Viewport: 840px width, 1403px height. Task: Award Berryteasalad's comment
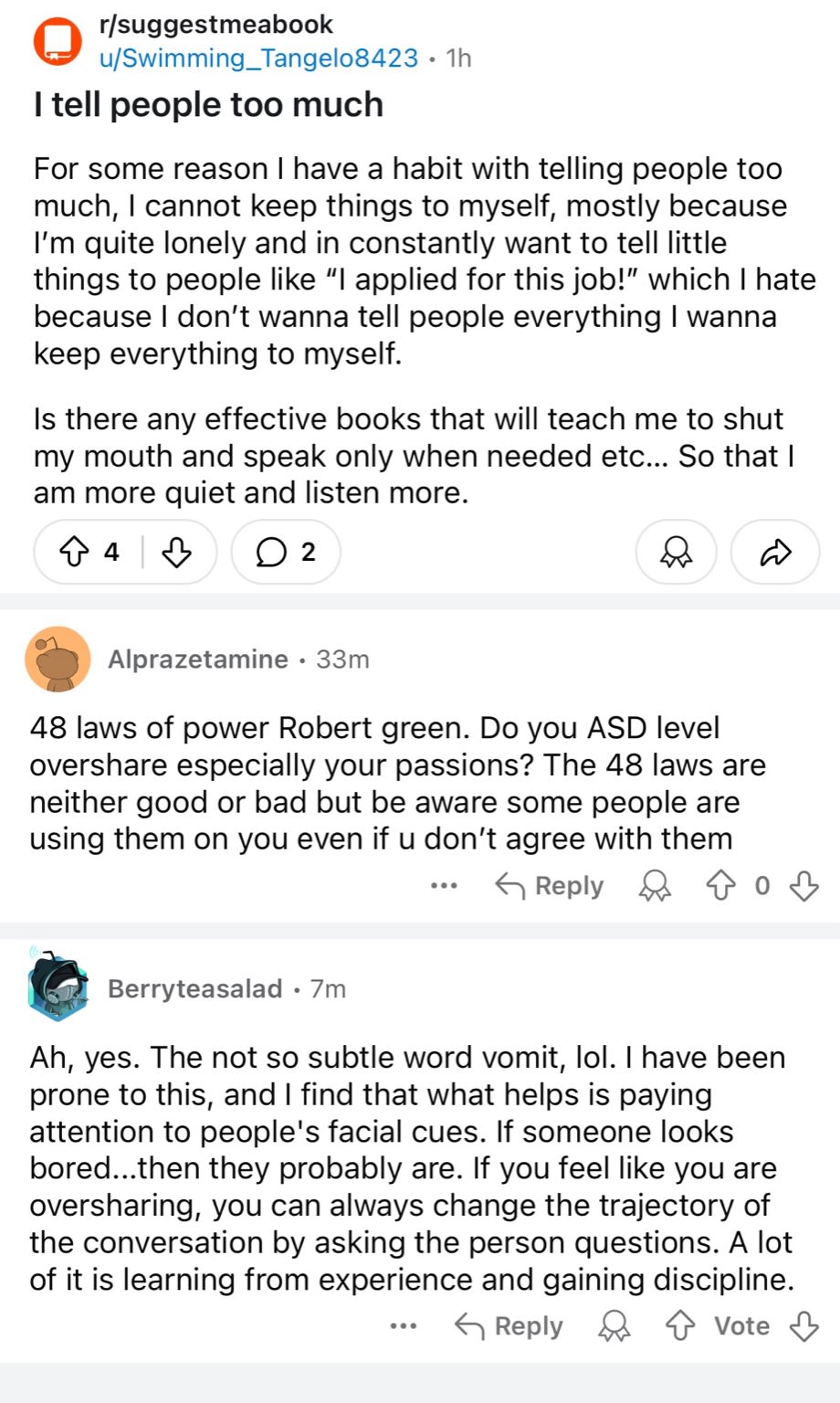pyautogui.click(x=614, y=1326)
